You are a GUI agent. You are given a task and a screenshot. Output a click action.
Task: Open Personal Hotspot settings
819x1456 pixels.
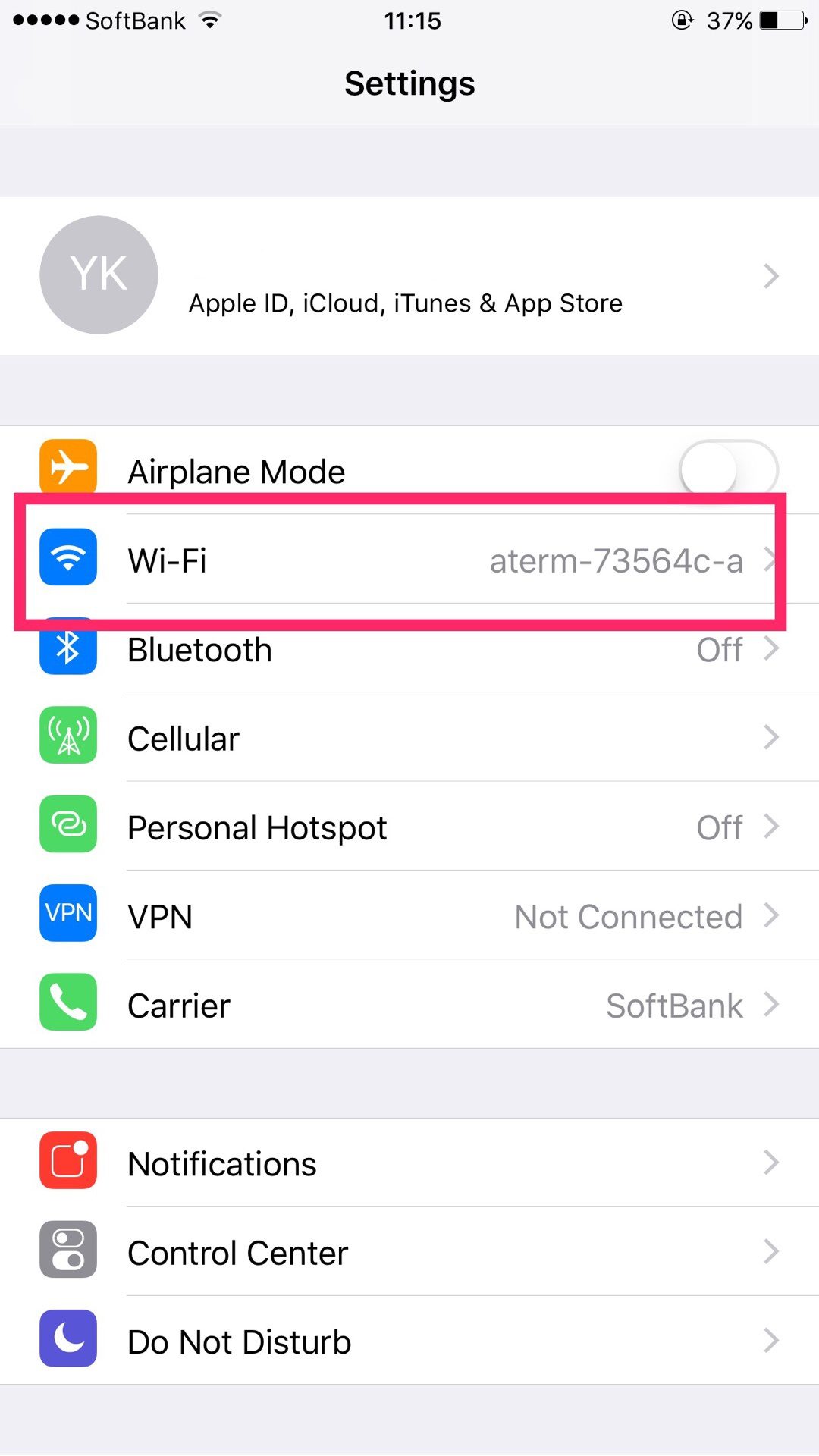click(x=409, y=827)
